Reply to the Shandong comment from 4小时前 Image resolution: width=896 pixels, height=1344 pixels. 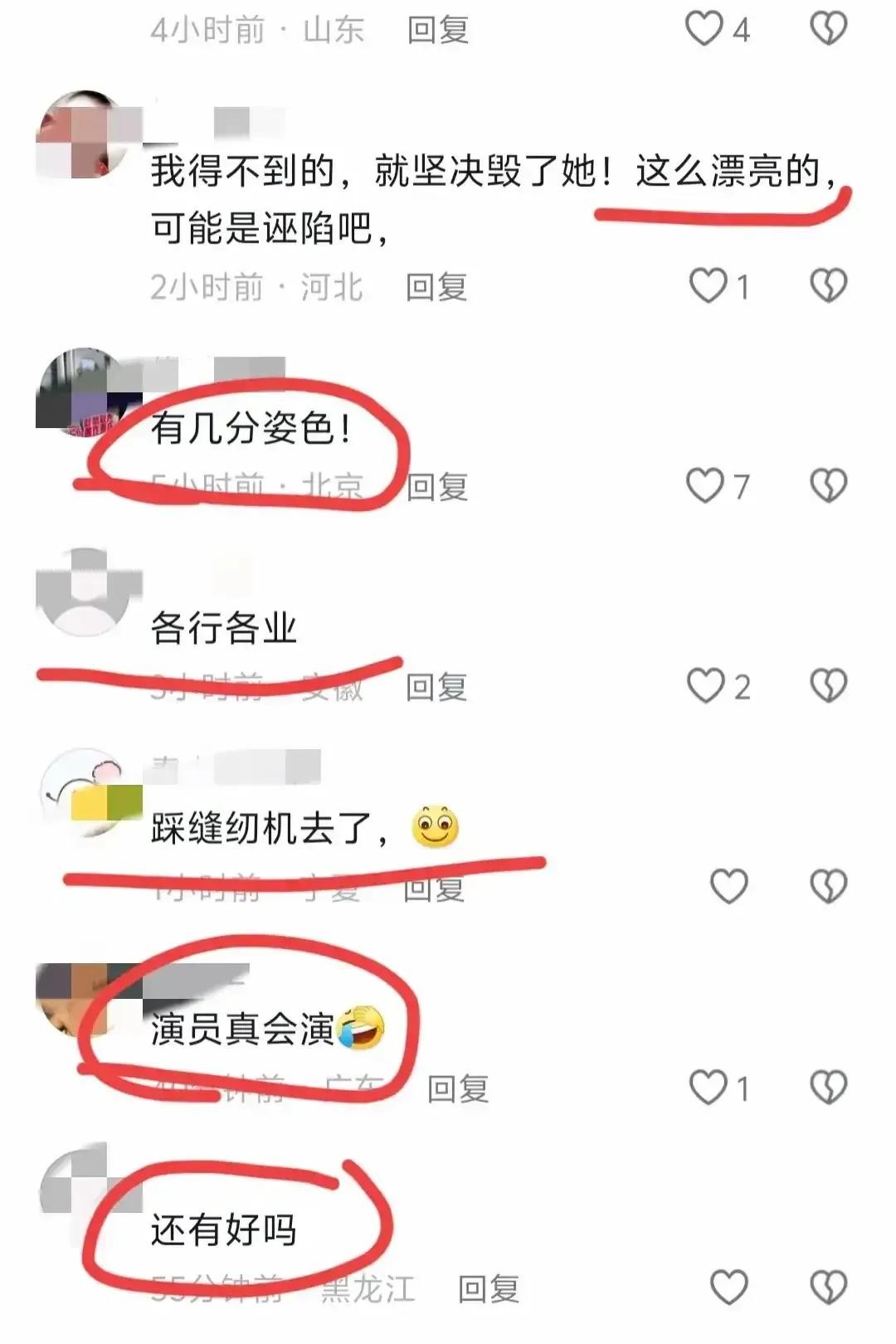click(438, 31)
